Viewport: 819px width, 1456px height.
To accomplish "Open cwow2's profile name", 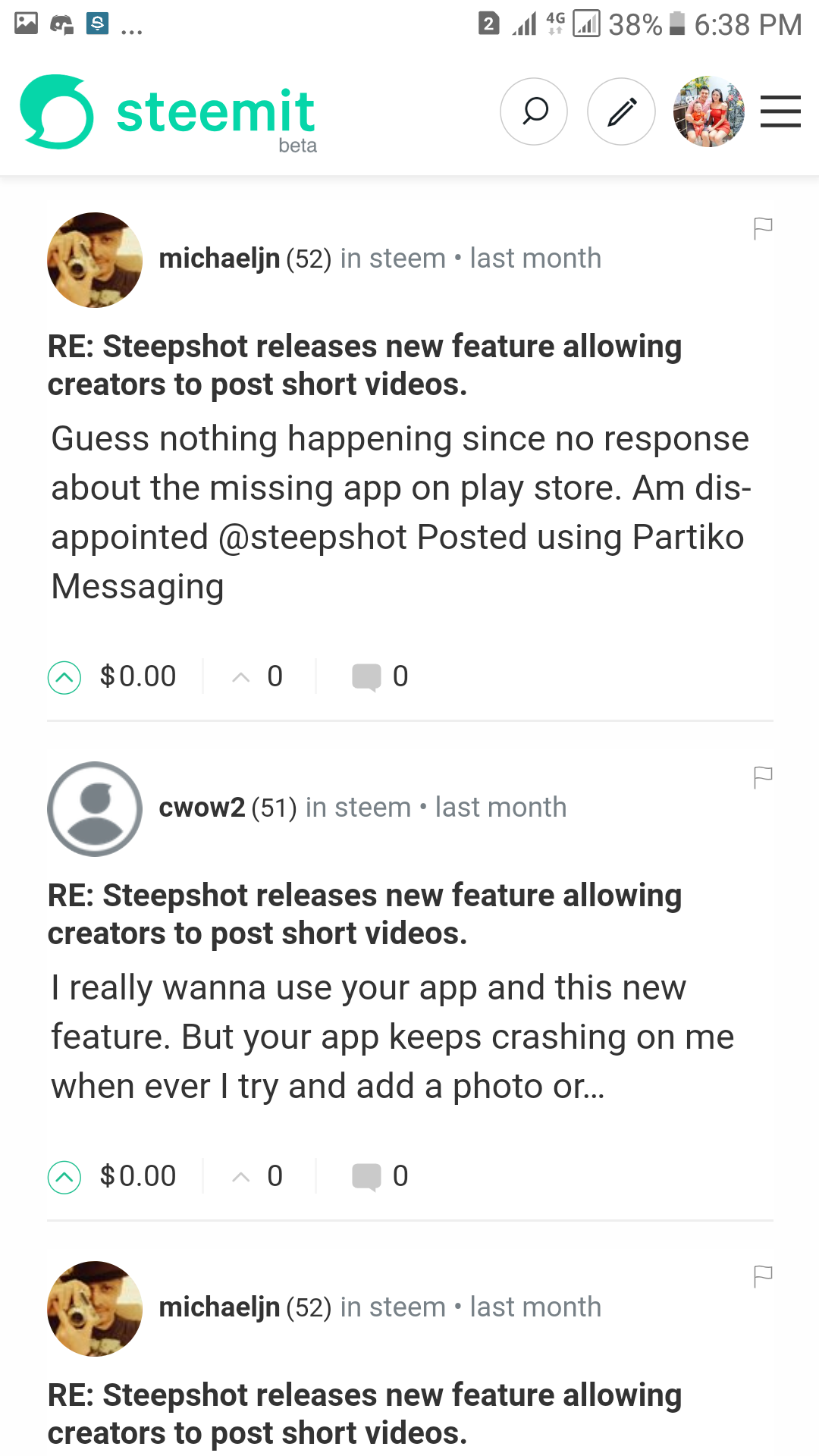I will point(202,808).
